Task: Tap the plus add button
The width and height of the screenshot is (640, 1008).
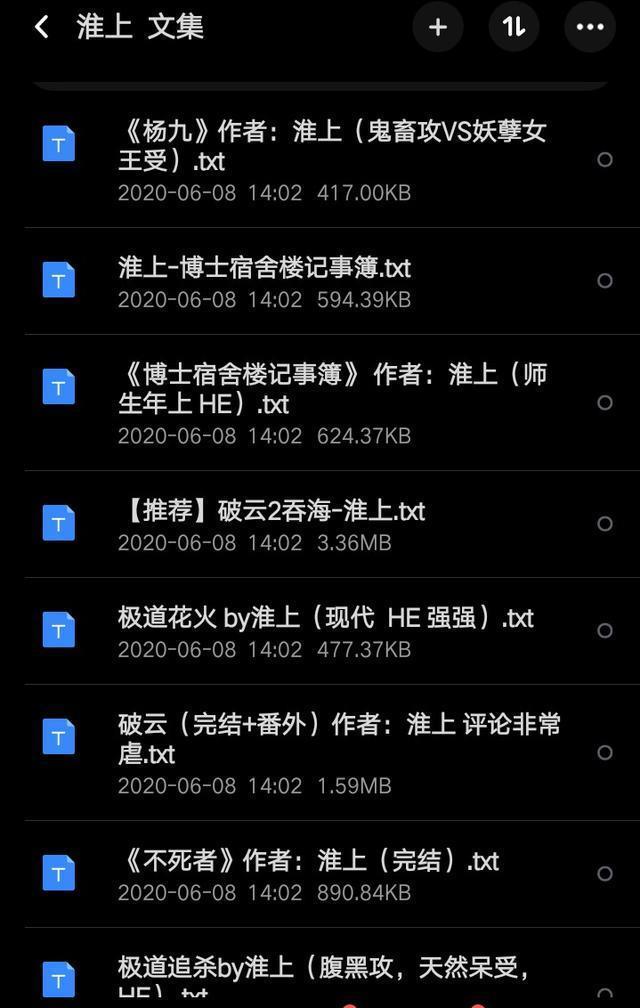Action: (437, 27)
